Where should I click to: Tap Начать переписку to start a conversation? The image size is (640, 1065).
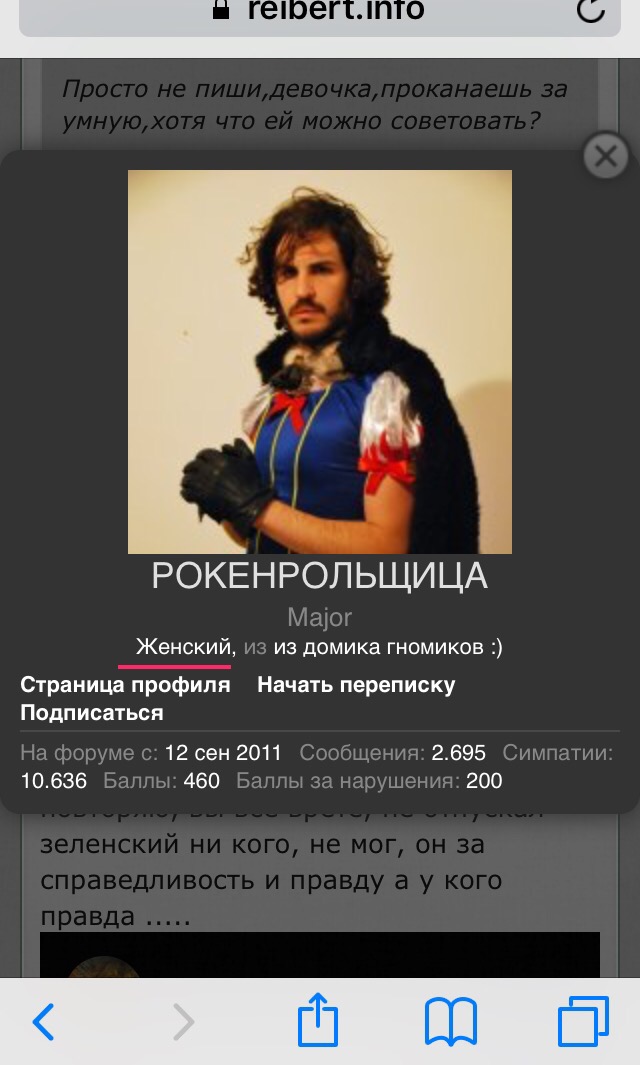coord(356,685)
